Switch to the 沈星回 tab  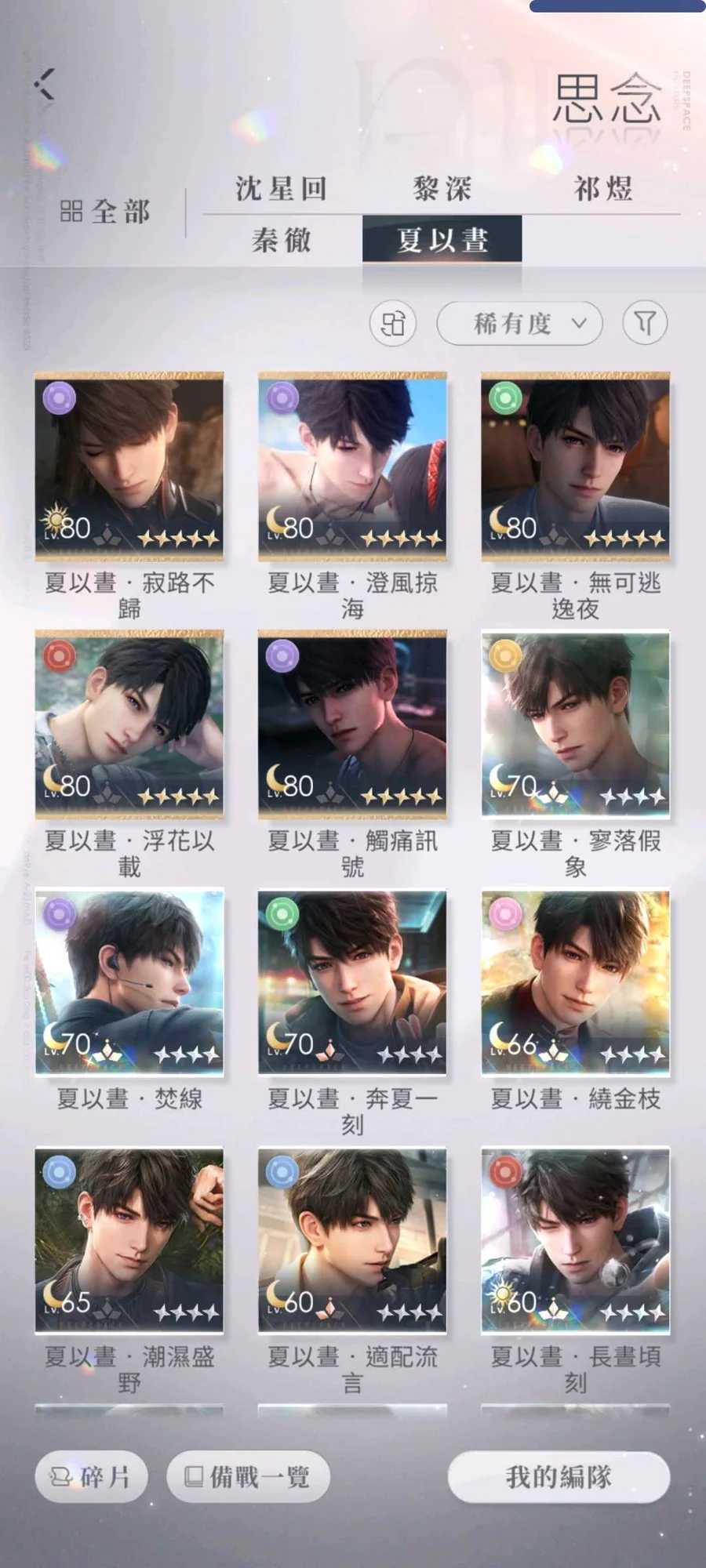(282, 189)
